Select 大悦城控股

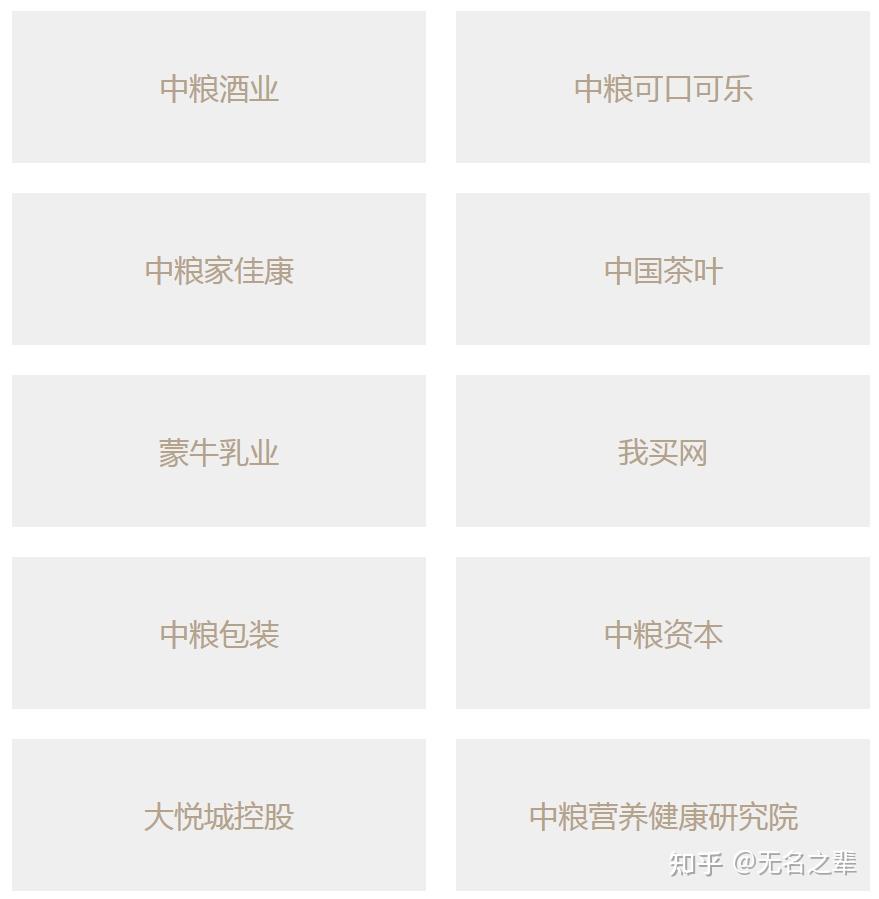point(219,816)
